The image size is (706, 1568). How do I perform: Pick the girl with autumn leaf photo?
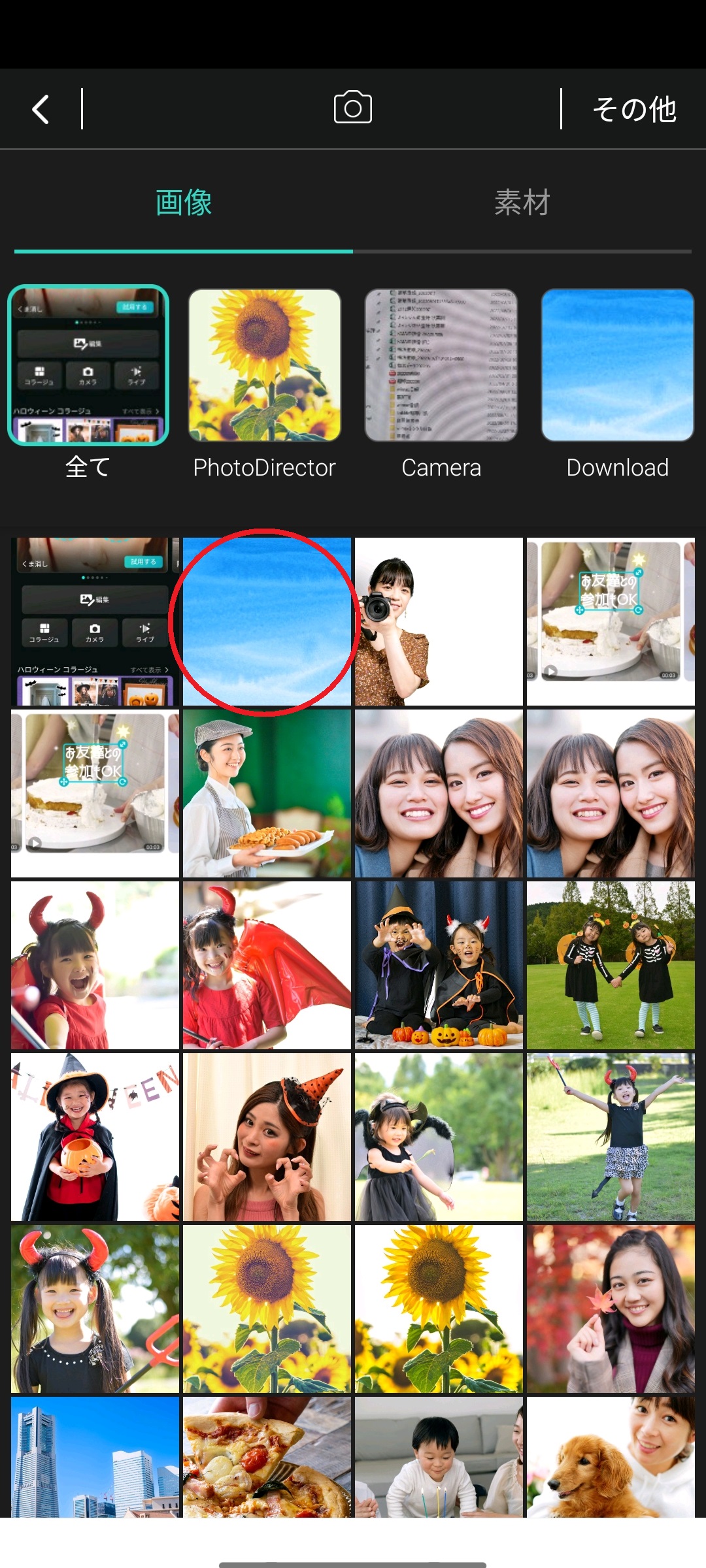611,1309
